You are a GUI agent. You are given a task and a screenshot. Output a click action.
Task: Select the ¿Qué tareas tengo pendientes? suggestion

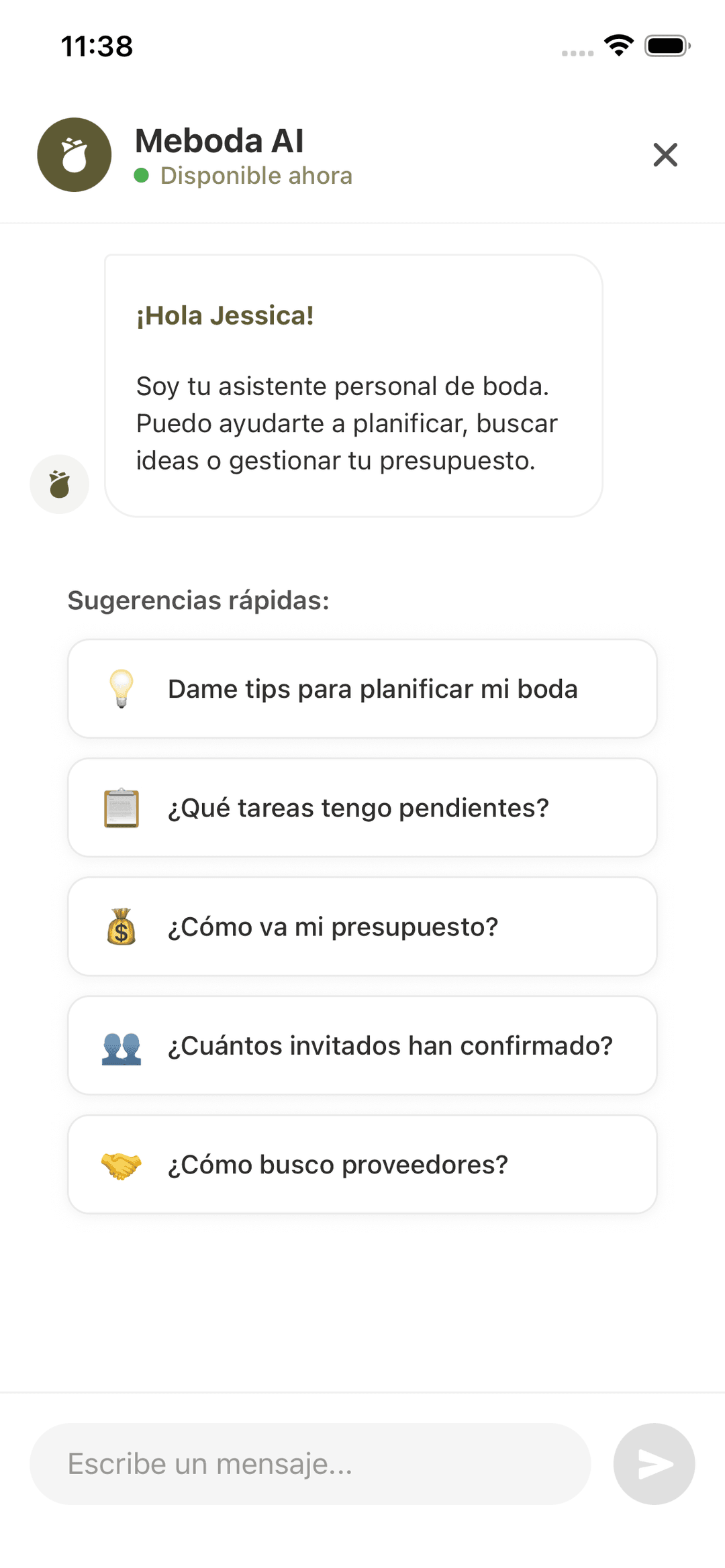coord(362,807)
